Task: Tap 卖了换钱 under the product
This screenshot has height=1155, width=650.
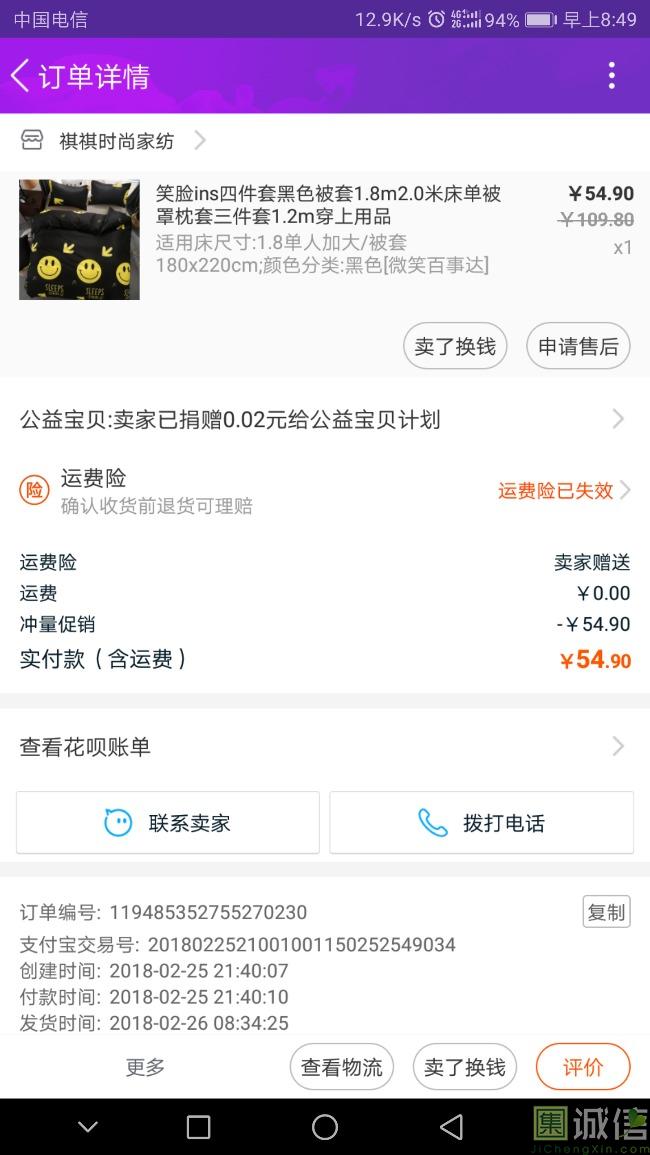Action: point(455,347)
